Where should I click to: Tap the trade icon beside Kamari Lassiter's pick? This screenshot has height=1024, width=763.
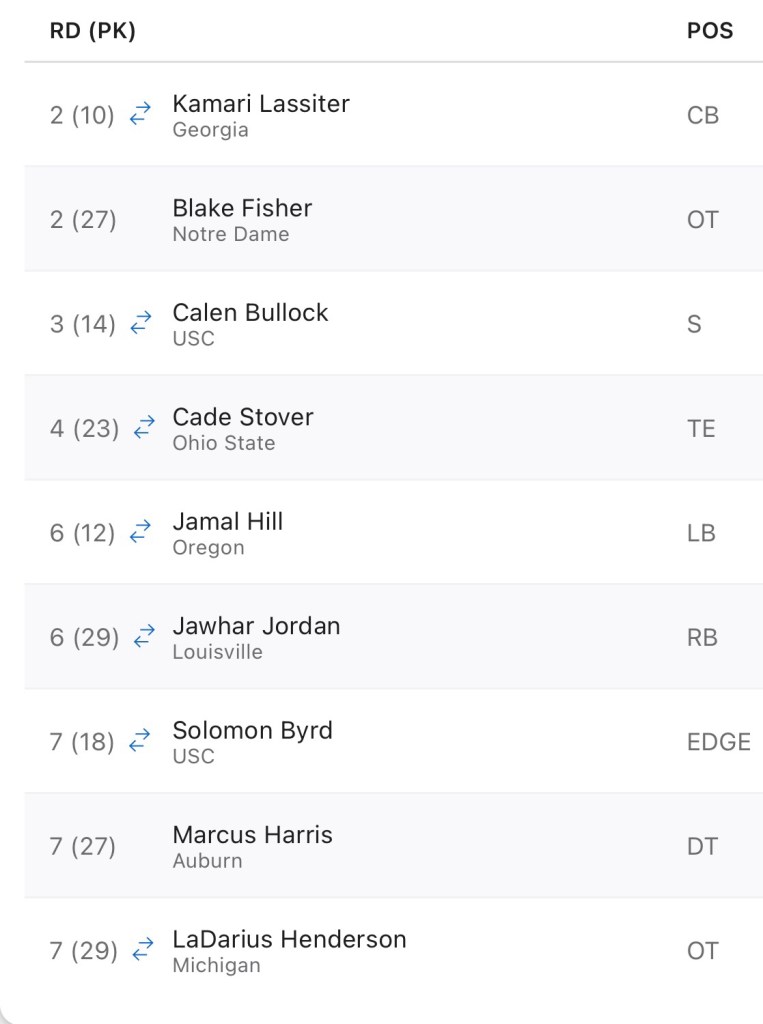pos(140,115)
